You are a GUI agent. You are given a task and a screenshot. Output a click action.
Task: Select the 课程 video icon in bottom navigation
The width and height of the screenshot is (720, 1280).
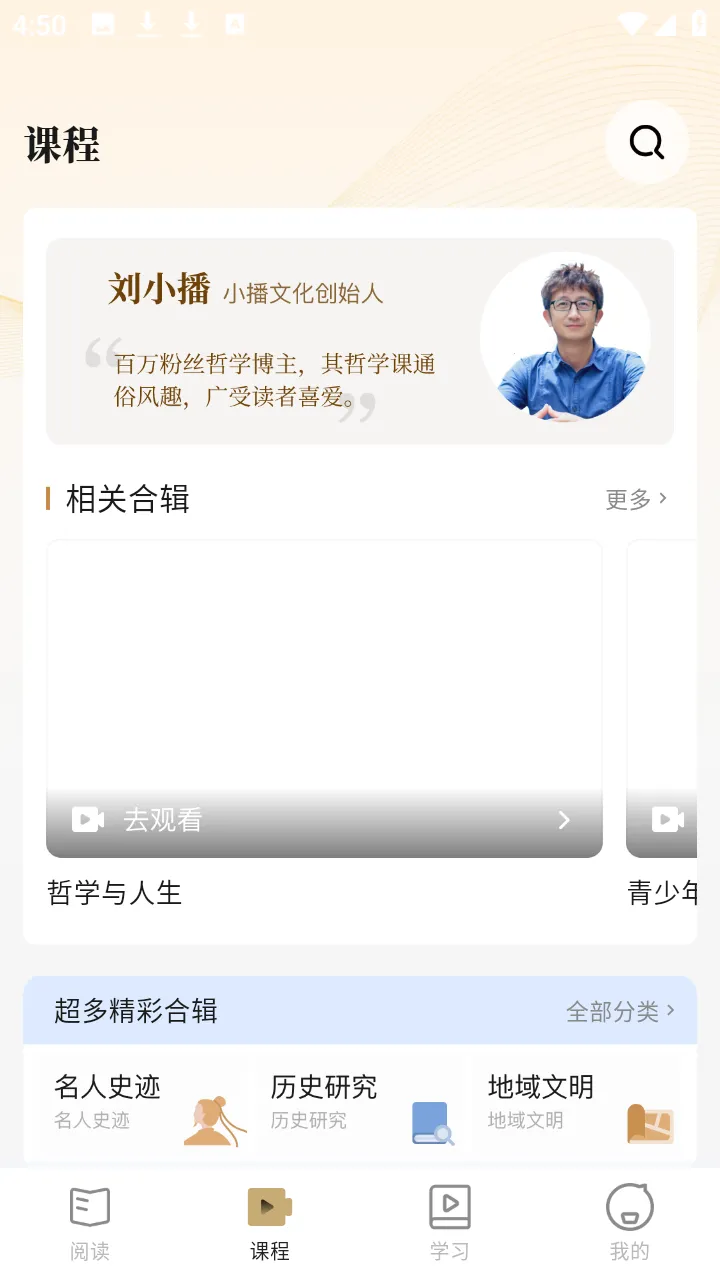click(269, 1206)
